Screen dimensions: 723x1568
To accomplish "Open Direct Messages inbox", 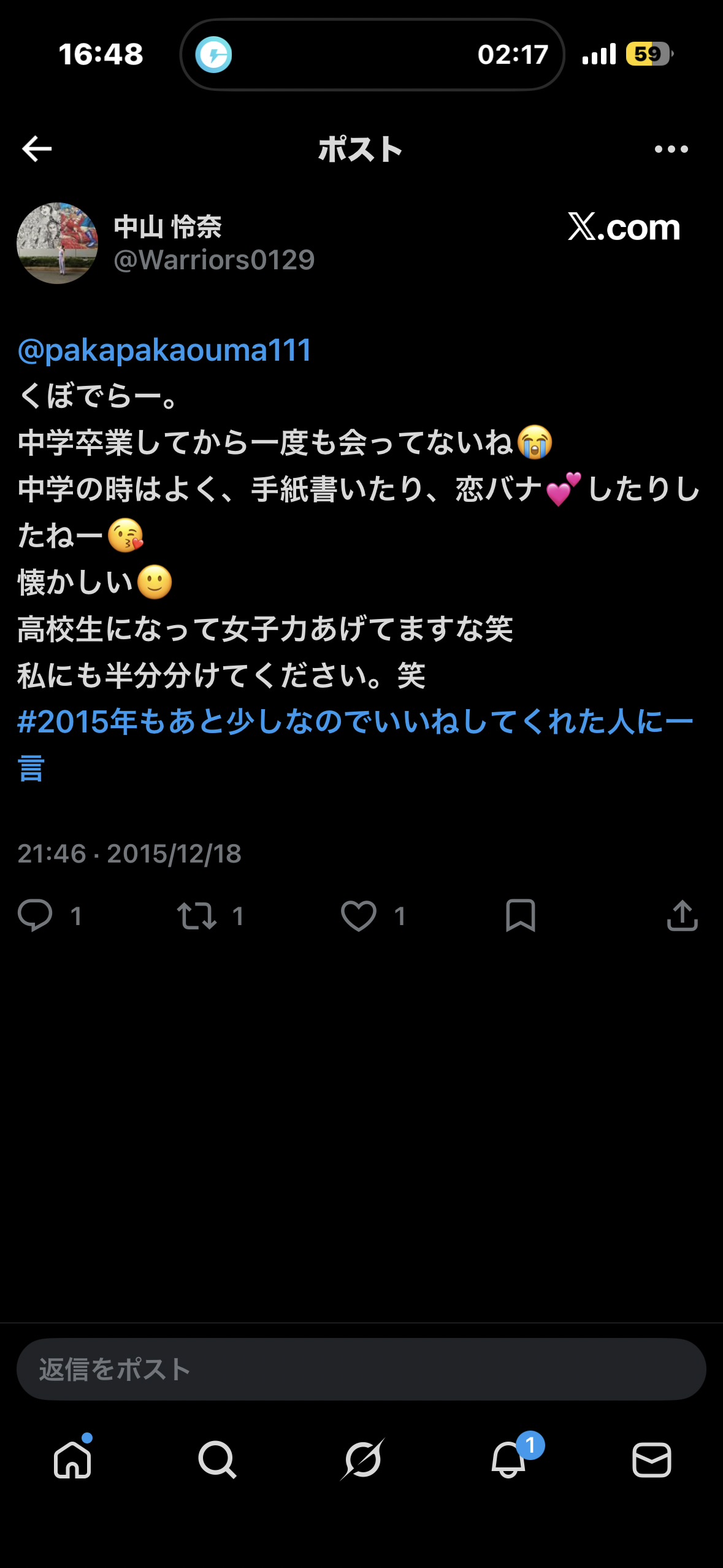I will pyautogui.click(x=651, y=1462).
